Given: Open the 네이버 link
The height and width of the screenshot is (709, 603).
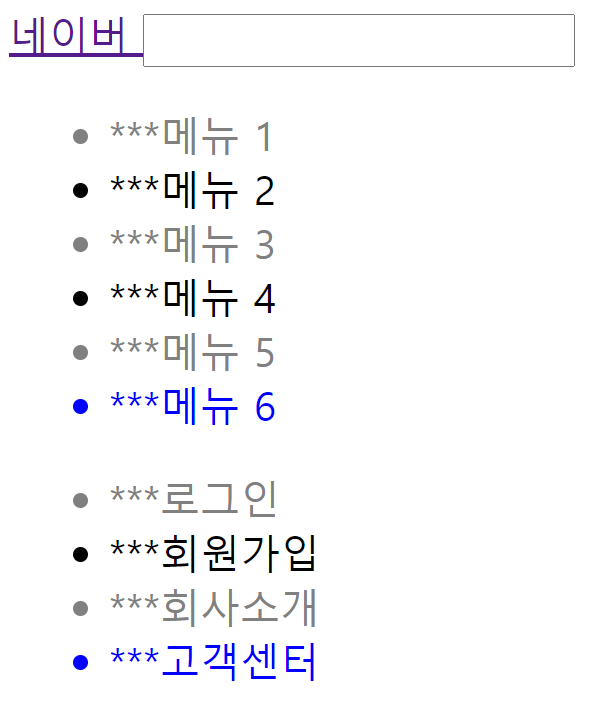Looking at the screenshot, I should (x=70, y=38).
